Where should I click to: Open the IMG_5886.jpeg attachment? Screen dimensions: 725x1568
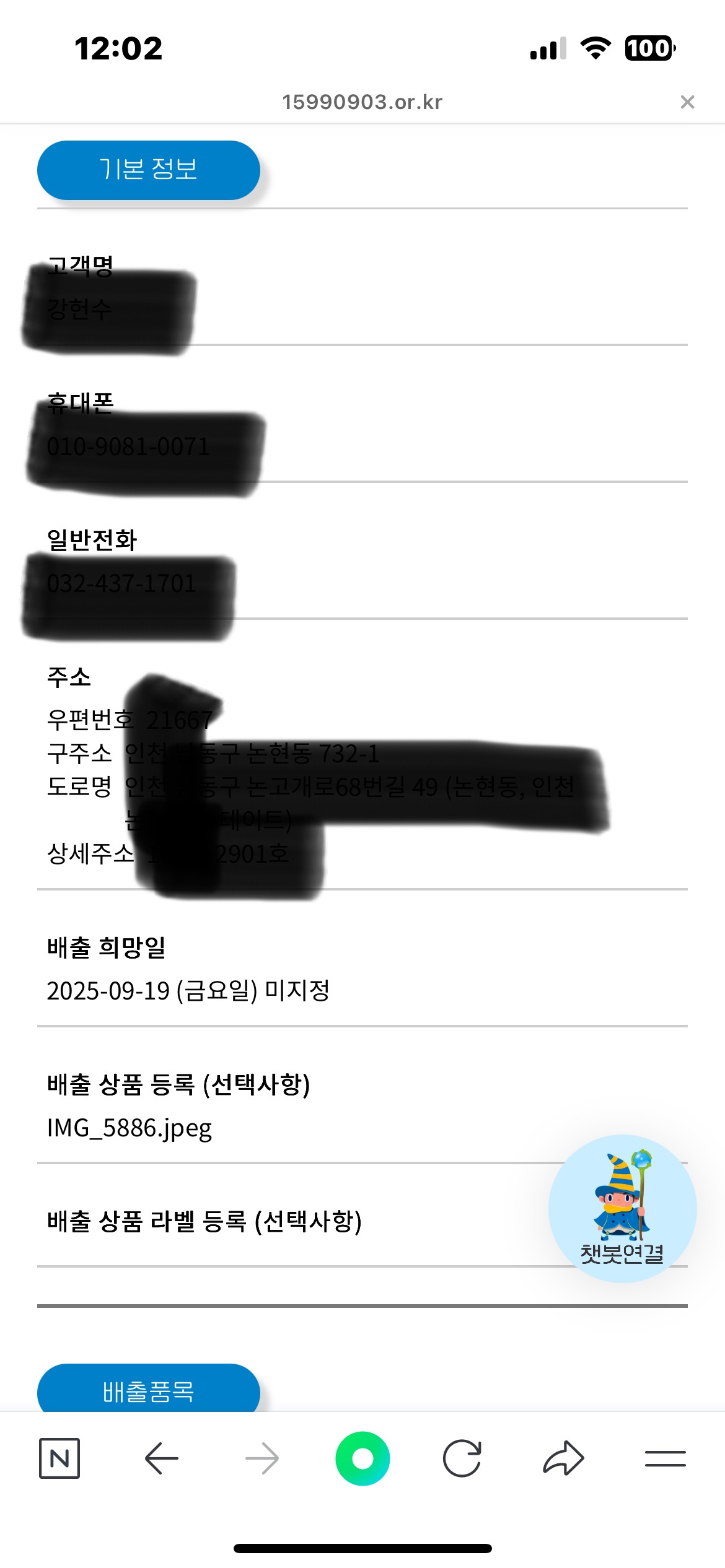click(x=130, y=1128)
